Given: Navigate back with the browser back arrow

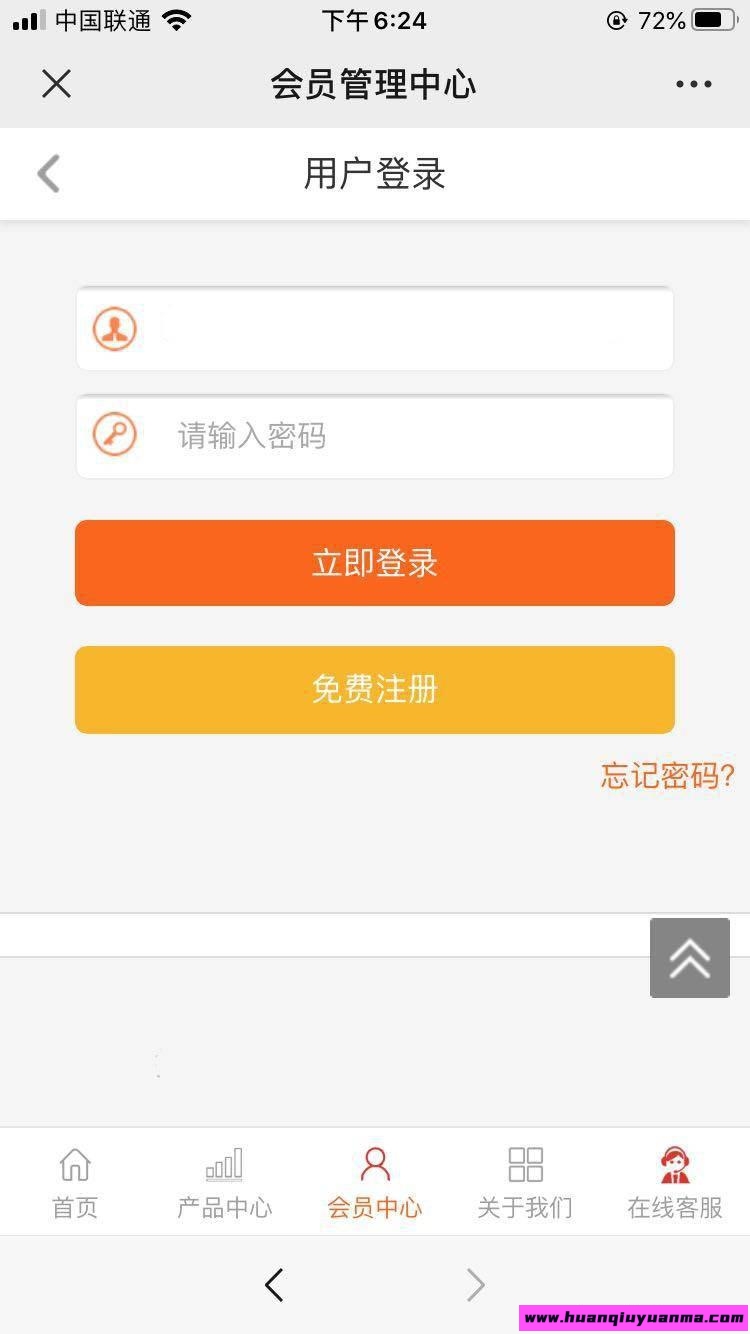Looking at the screenshot, I should pyautogui.click(x=274, y=1285).
